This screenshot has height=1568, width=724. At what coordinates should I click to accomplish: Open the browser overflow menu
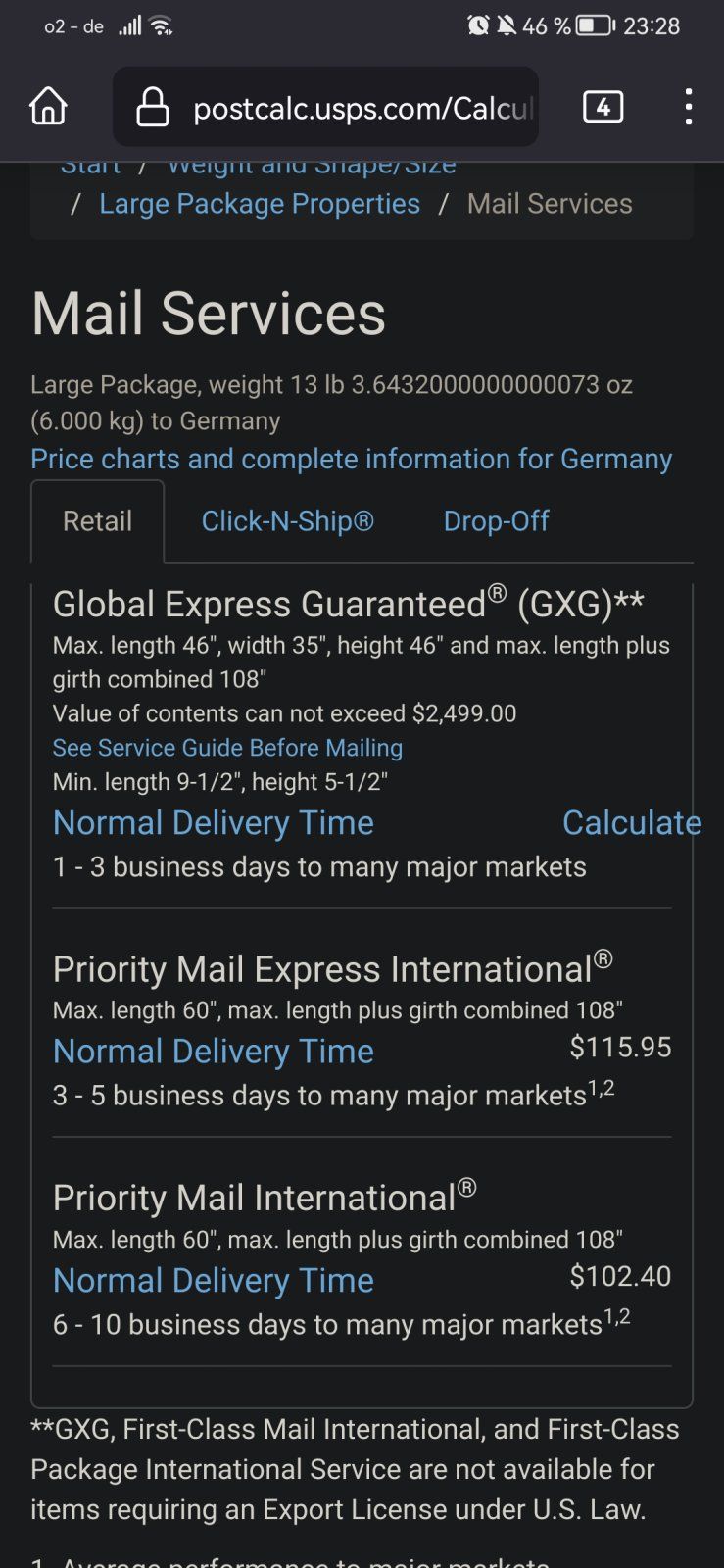click(689, 107)
